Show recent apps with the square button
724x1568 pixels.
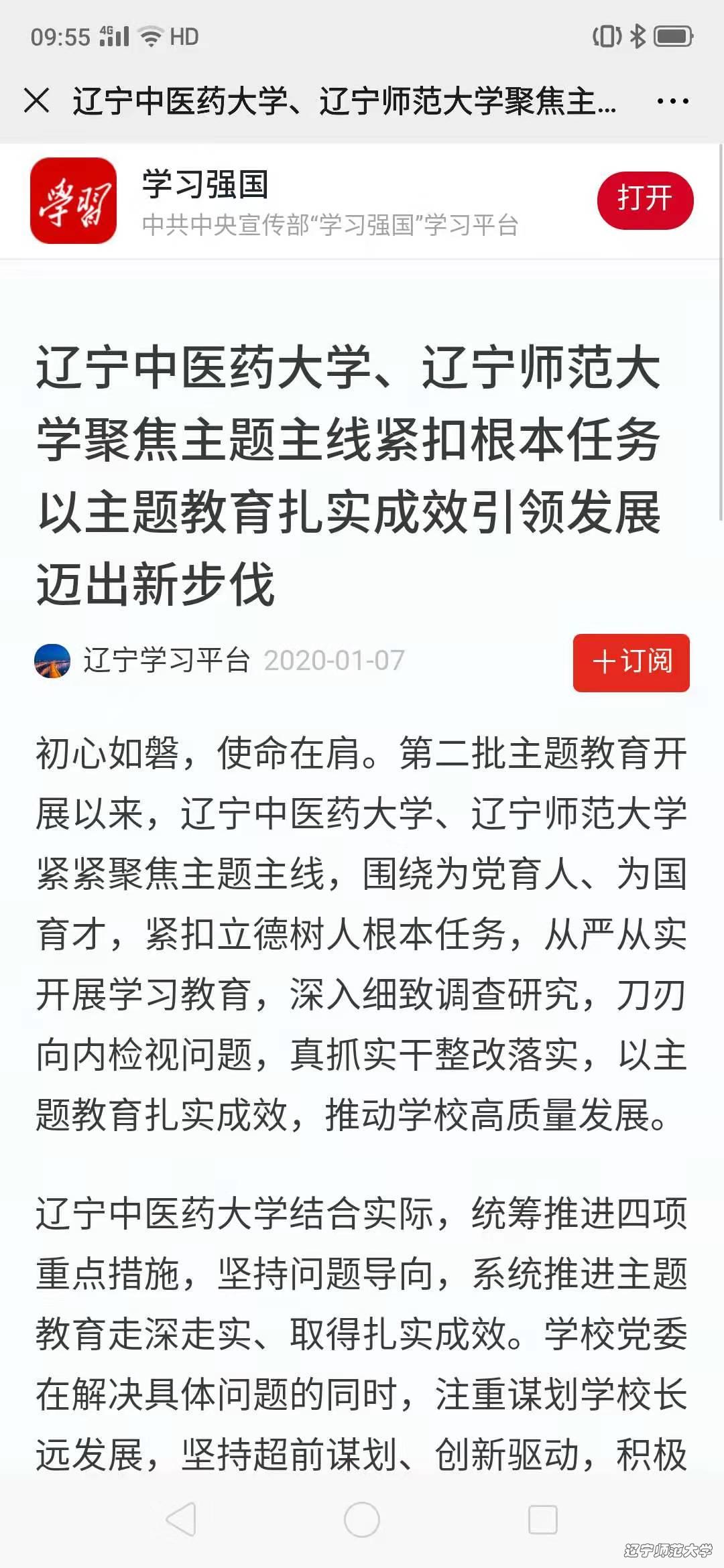tap(542, 1519)
